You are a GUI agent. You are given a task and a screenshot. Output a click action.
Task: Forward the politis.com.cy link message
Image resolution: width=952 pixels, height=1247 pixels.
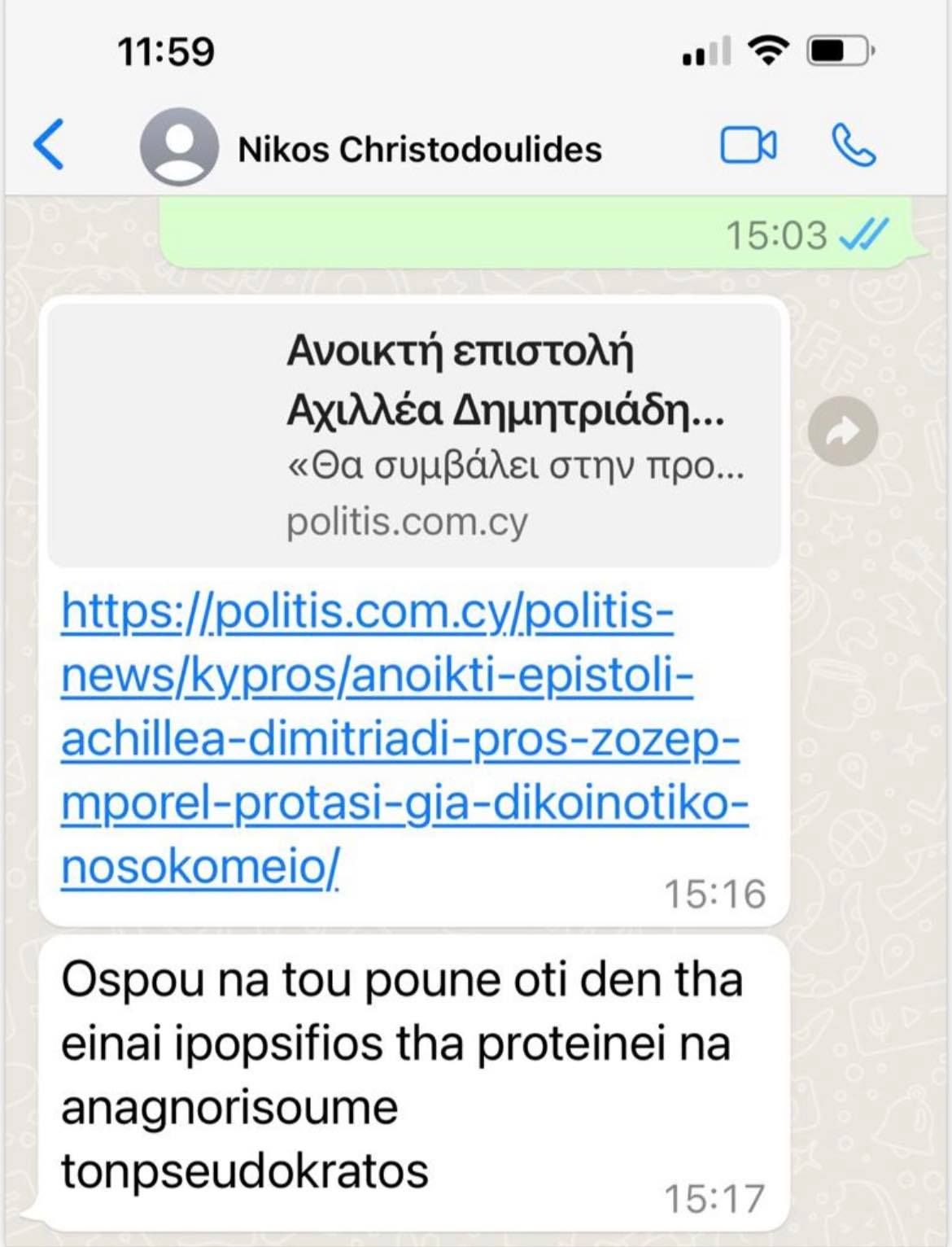point(842,431)
